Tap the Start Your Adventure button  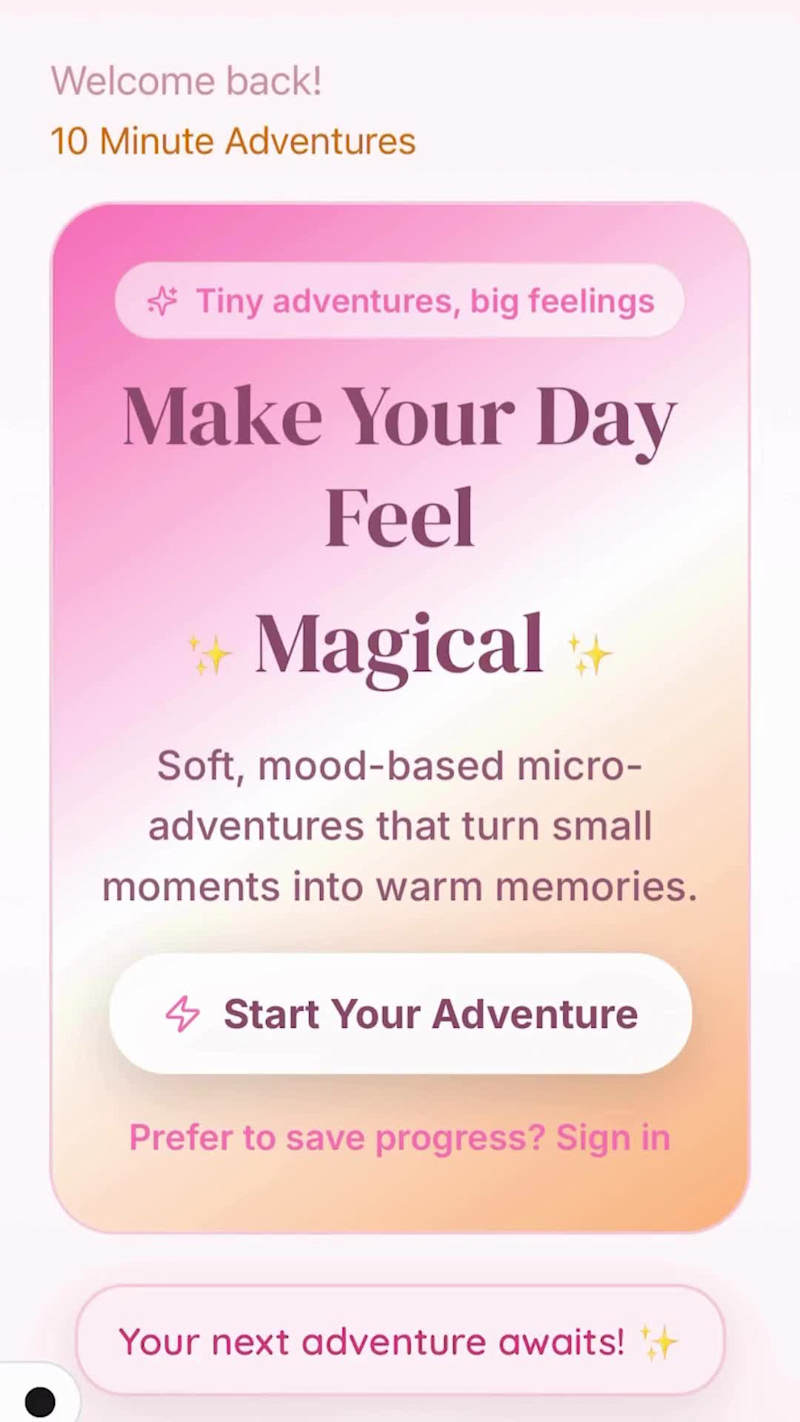[x=400, y=1014]
